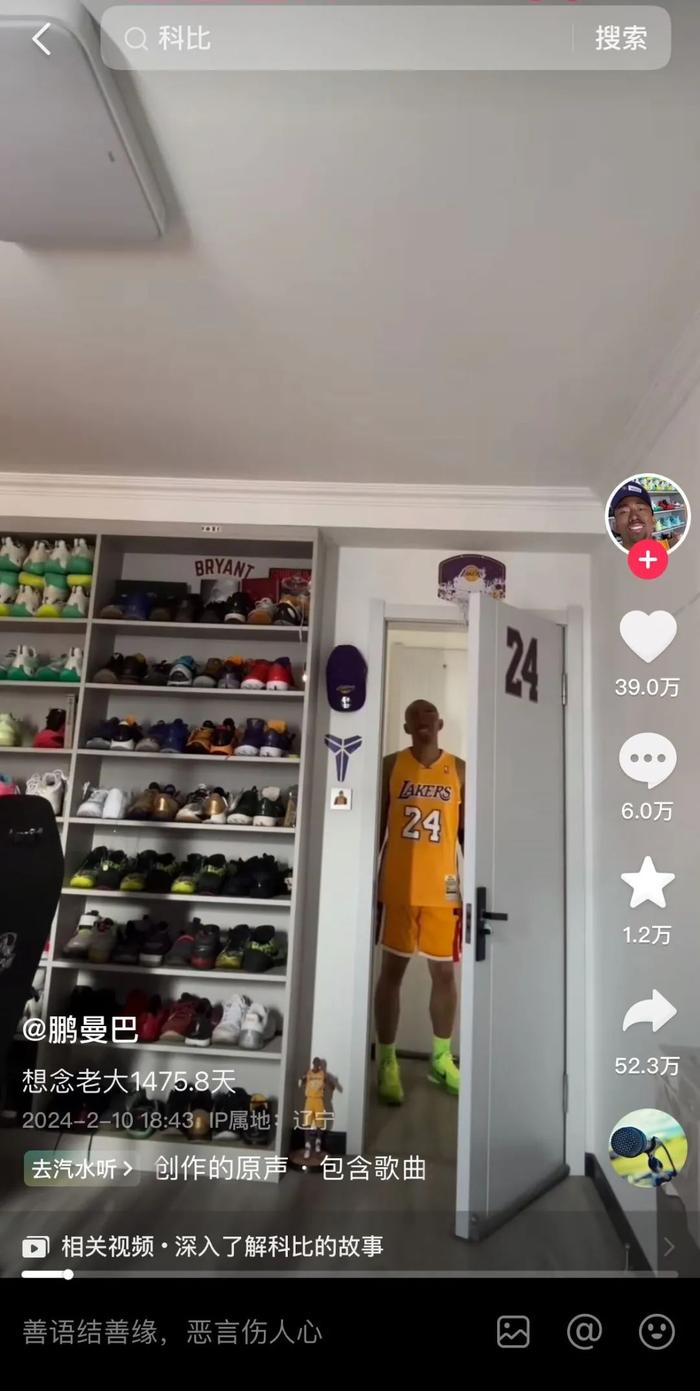The image size is (700, 1391).
Task: Go back using the top-left arrow
Action: click(41, 39)
